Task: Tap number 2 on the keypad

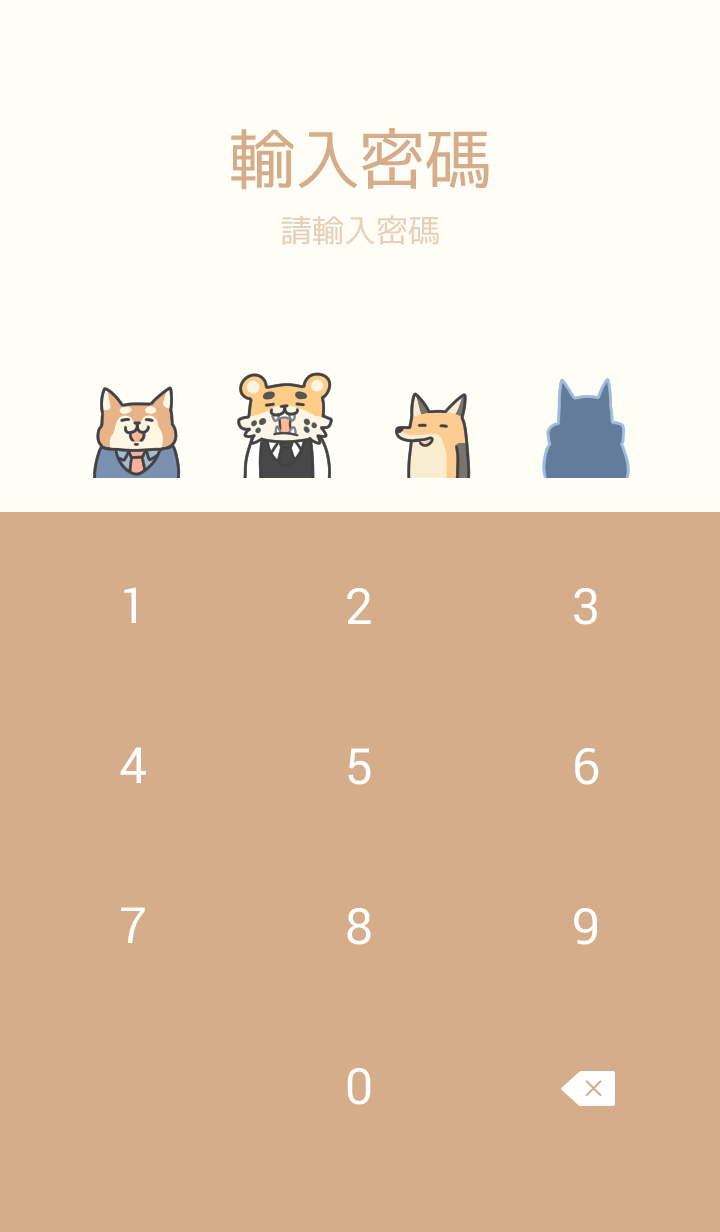Action: click(x=359, y=607)
